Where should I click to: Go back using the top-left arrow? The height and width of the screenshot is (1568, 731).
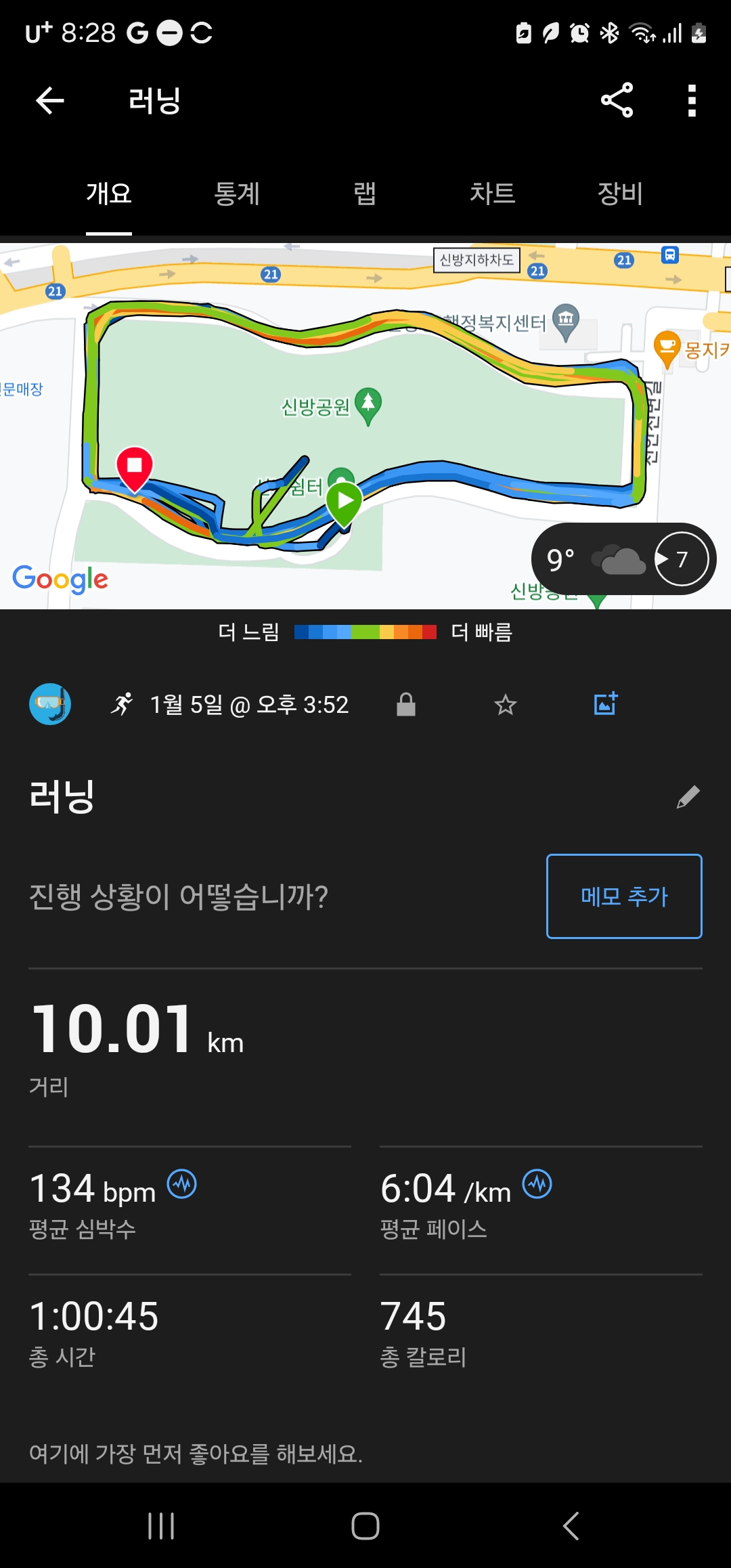49,101
